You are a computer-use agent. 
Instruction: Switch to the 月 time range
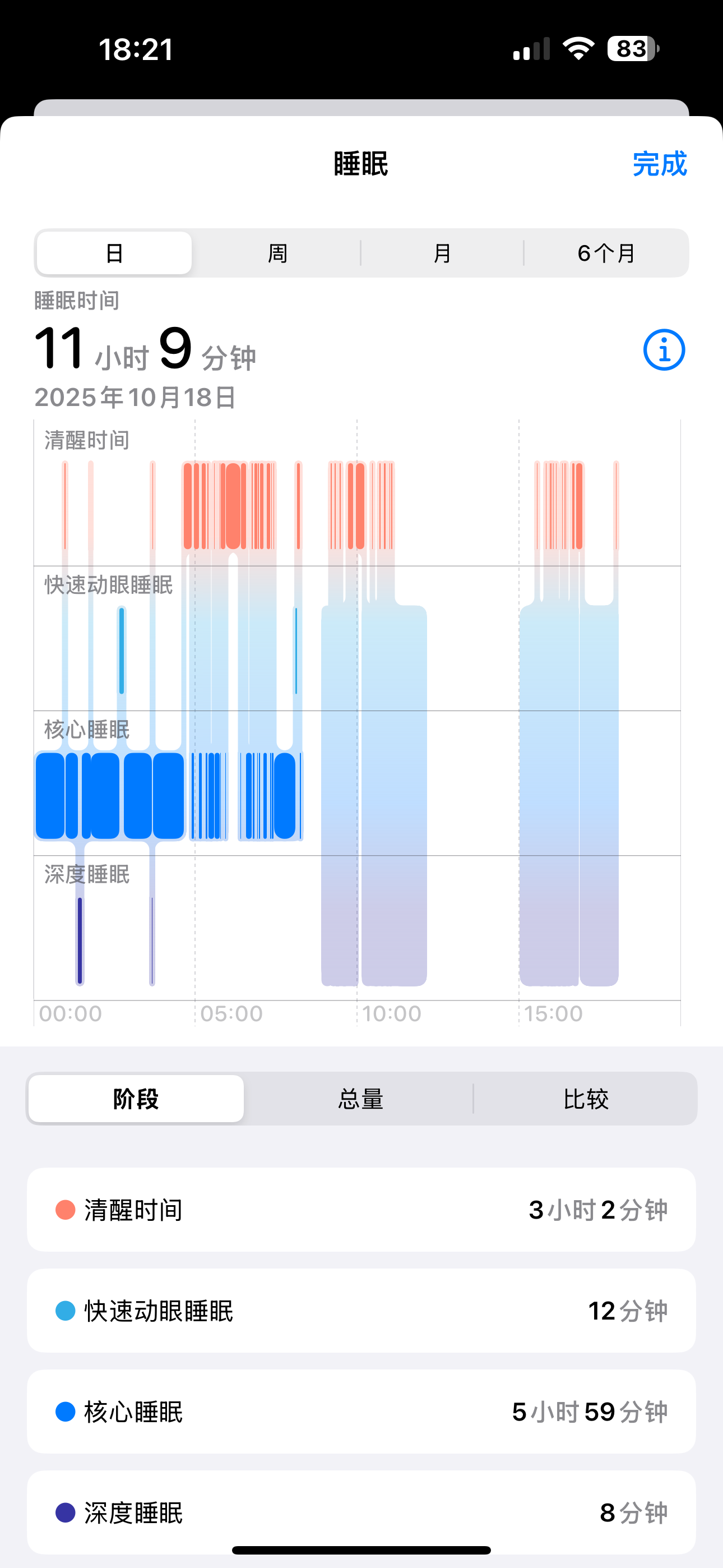[442, 252]
